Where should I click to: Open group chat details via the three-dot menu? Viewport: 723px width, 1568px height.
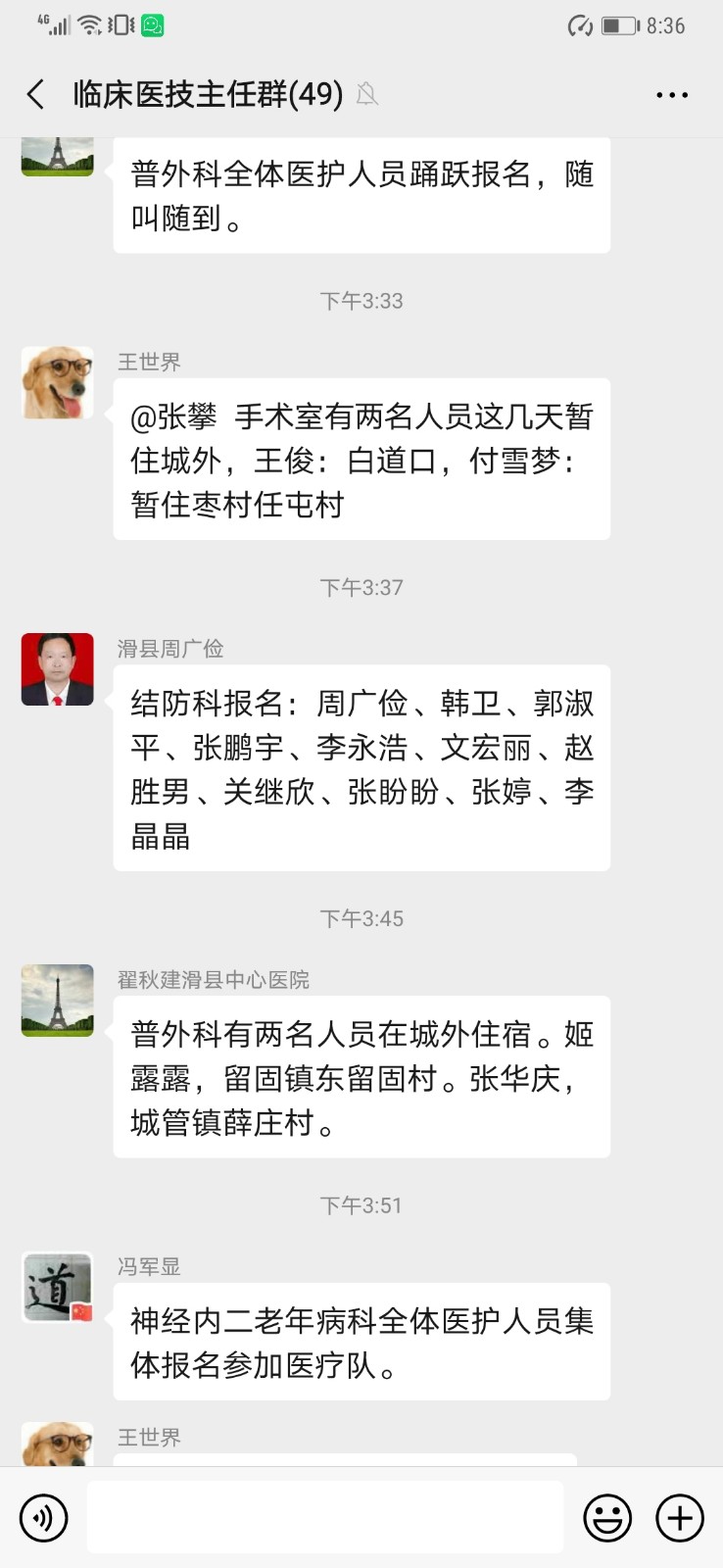(671, 95)
